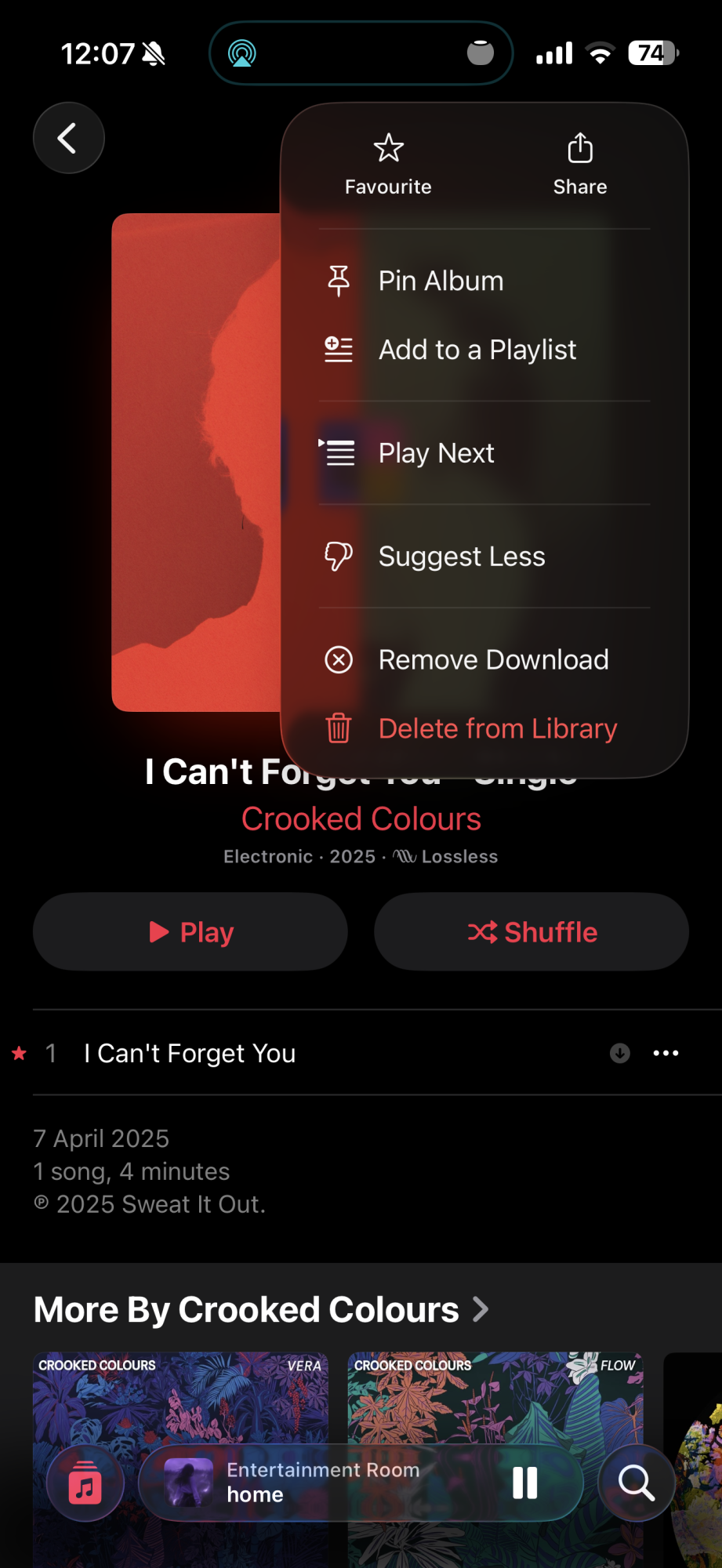Mark the album as Favourite
722x1568 pixels.
tap(388, 164)
